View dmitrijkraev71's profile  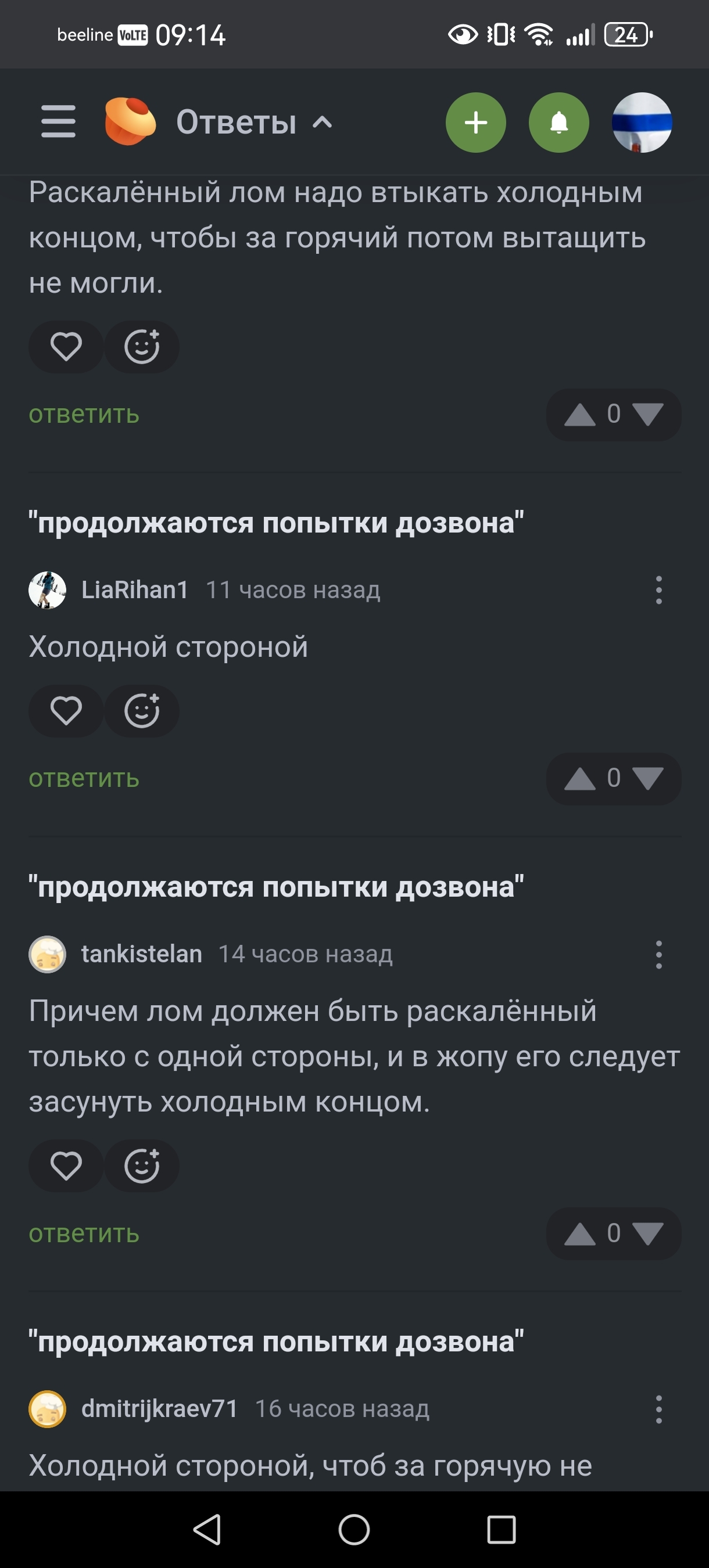coord(160,1409)
